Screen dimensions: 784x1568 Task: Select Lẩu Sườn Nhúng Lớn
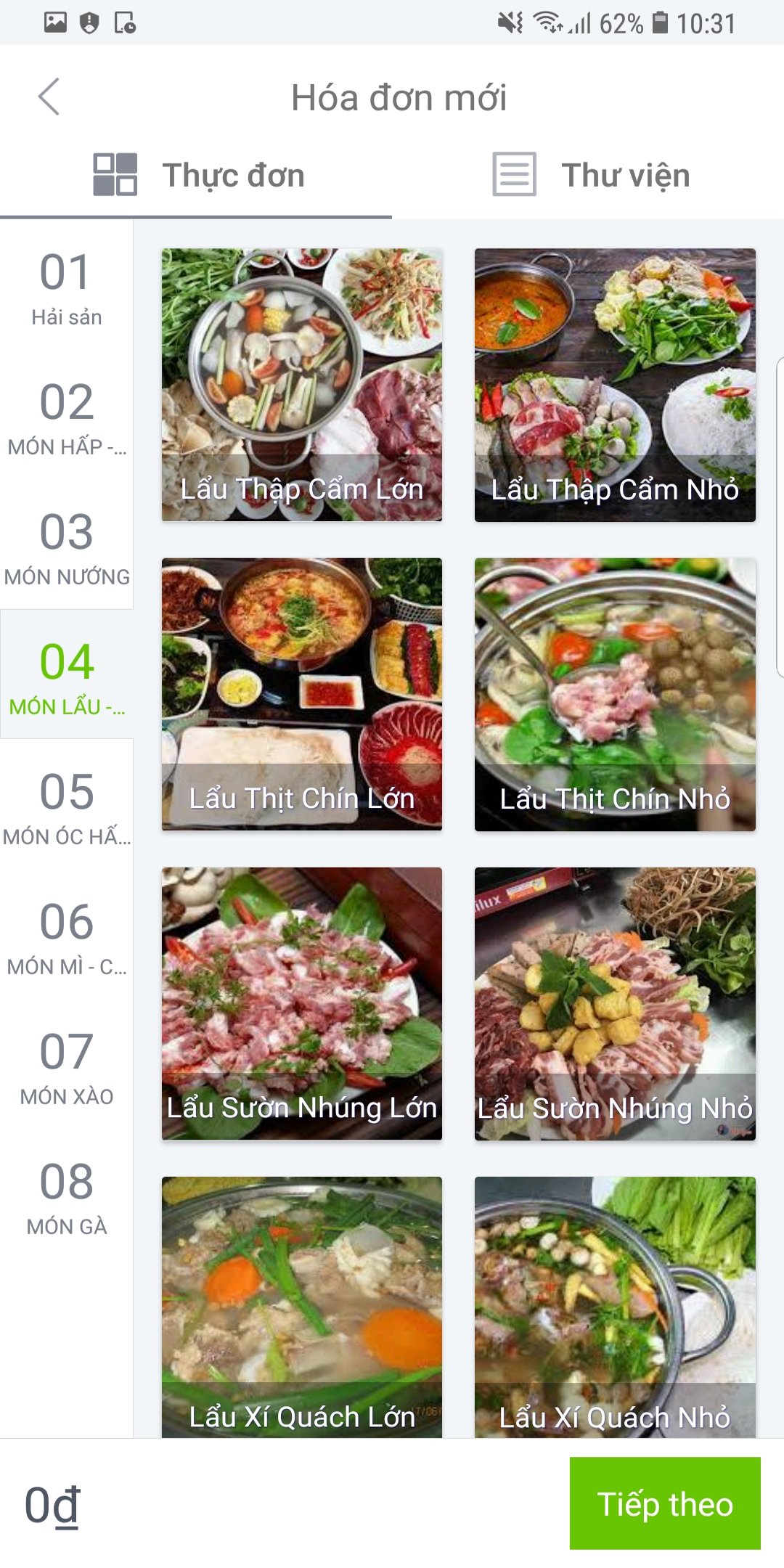[301, 1003]
